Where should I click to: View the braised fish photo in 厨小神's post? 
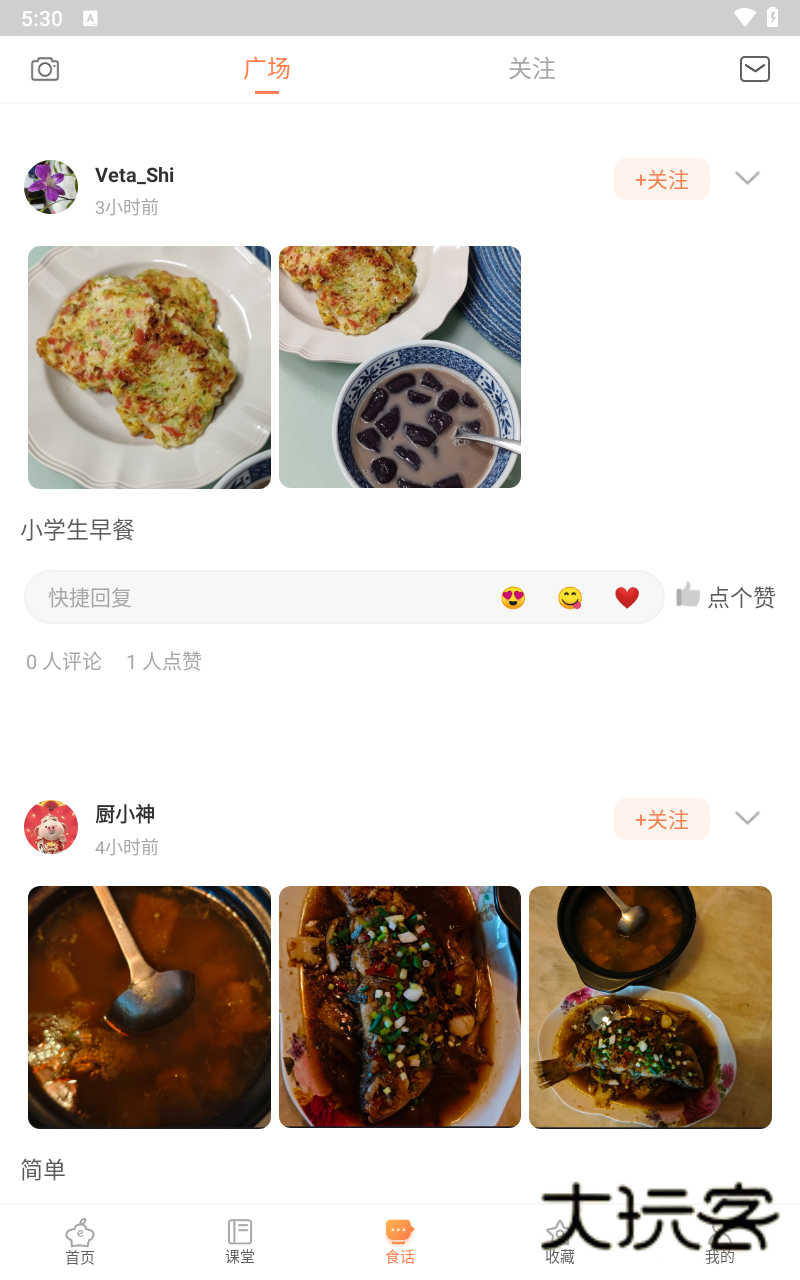pos(399,1006)
